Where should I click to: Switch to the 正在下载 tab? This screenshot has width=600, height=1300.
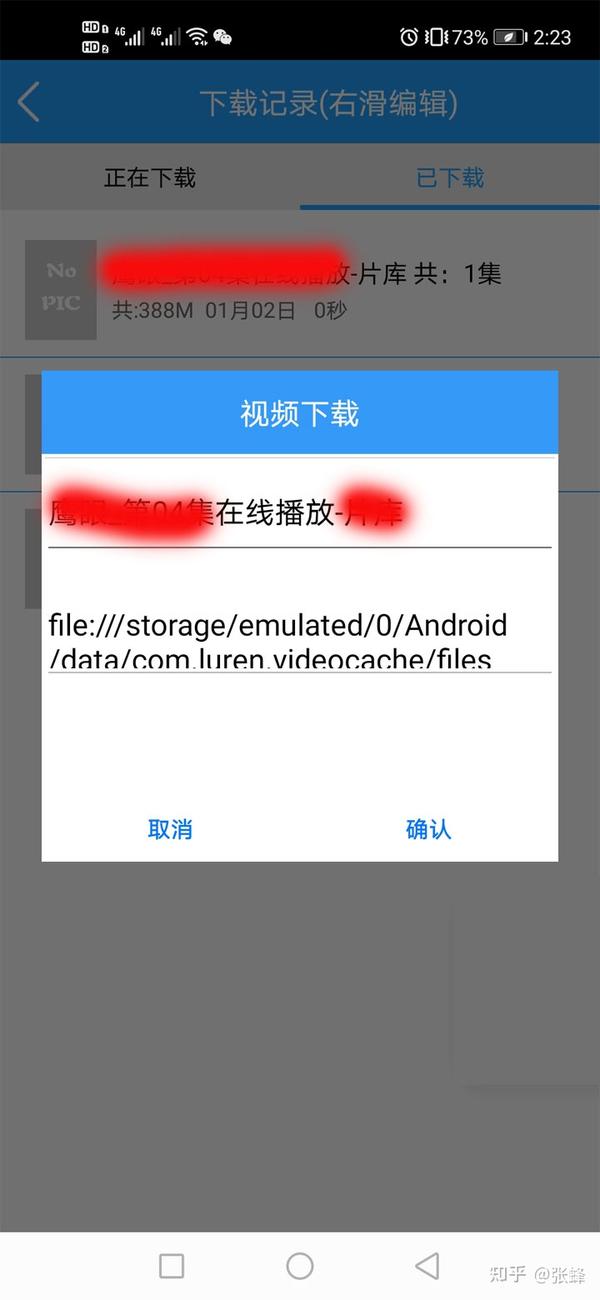pos(150,178)
